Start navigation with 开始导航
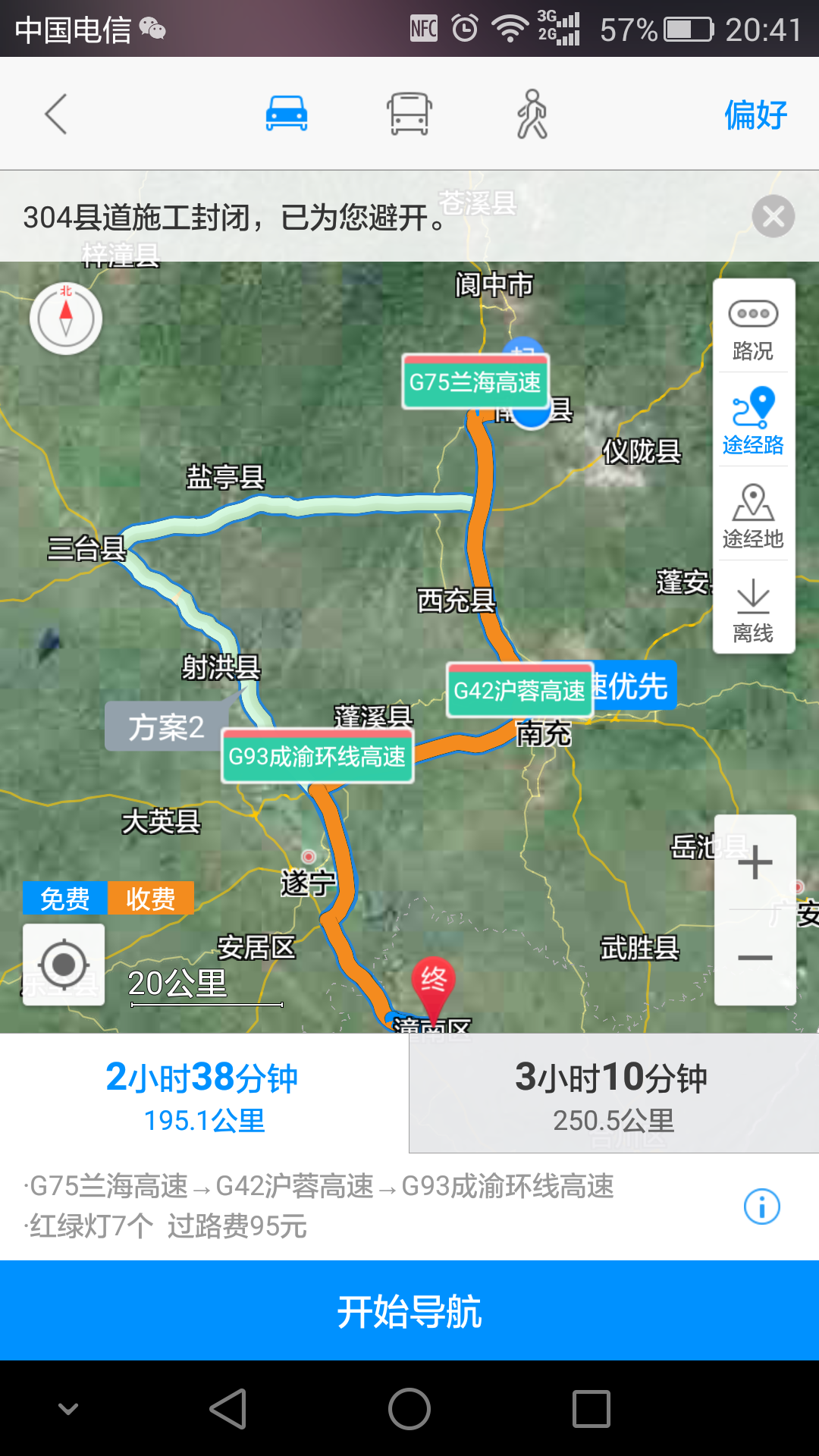The width and height of the screenshot is (819, 1456). 409,1310
